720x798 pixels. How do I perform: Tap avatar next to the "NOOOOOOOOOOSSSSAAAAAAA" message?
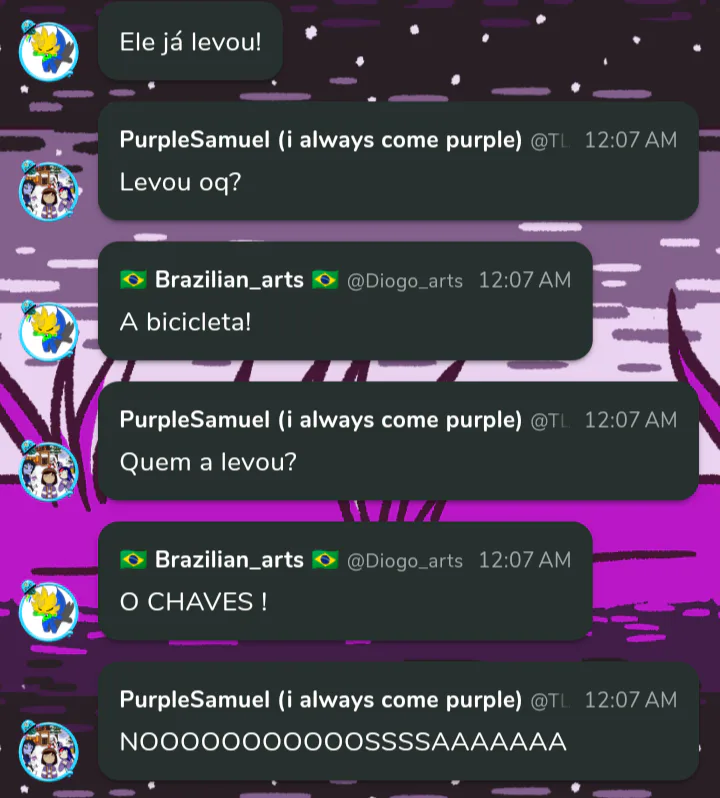point(48,751)
